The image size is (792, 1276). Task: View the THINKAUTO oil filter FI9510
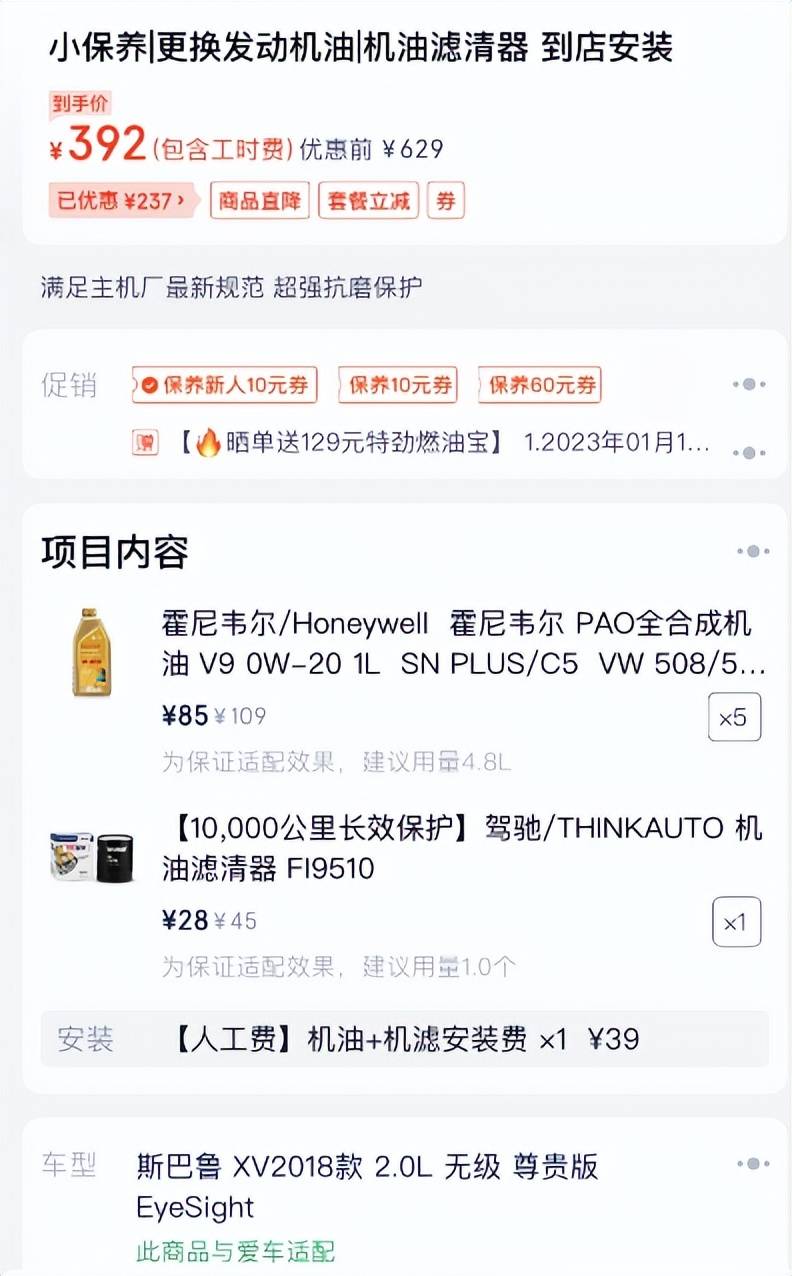click(460, 848)
